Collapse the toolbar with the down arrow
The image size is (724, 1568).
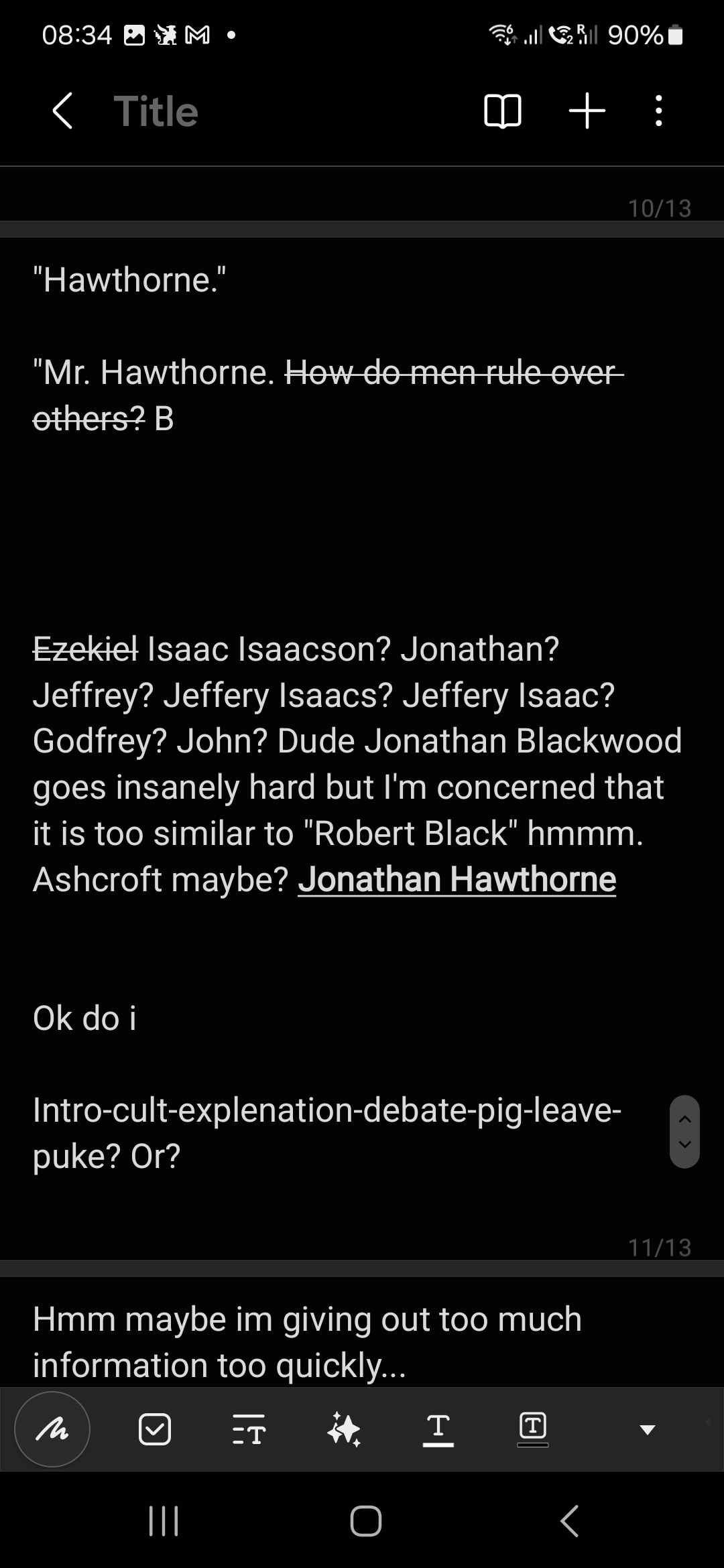click(647, 1430)
